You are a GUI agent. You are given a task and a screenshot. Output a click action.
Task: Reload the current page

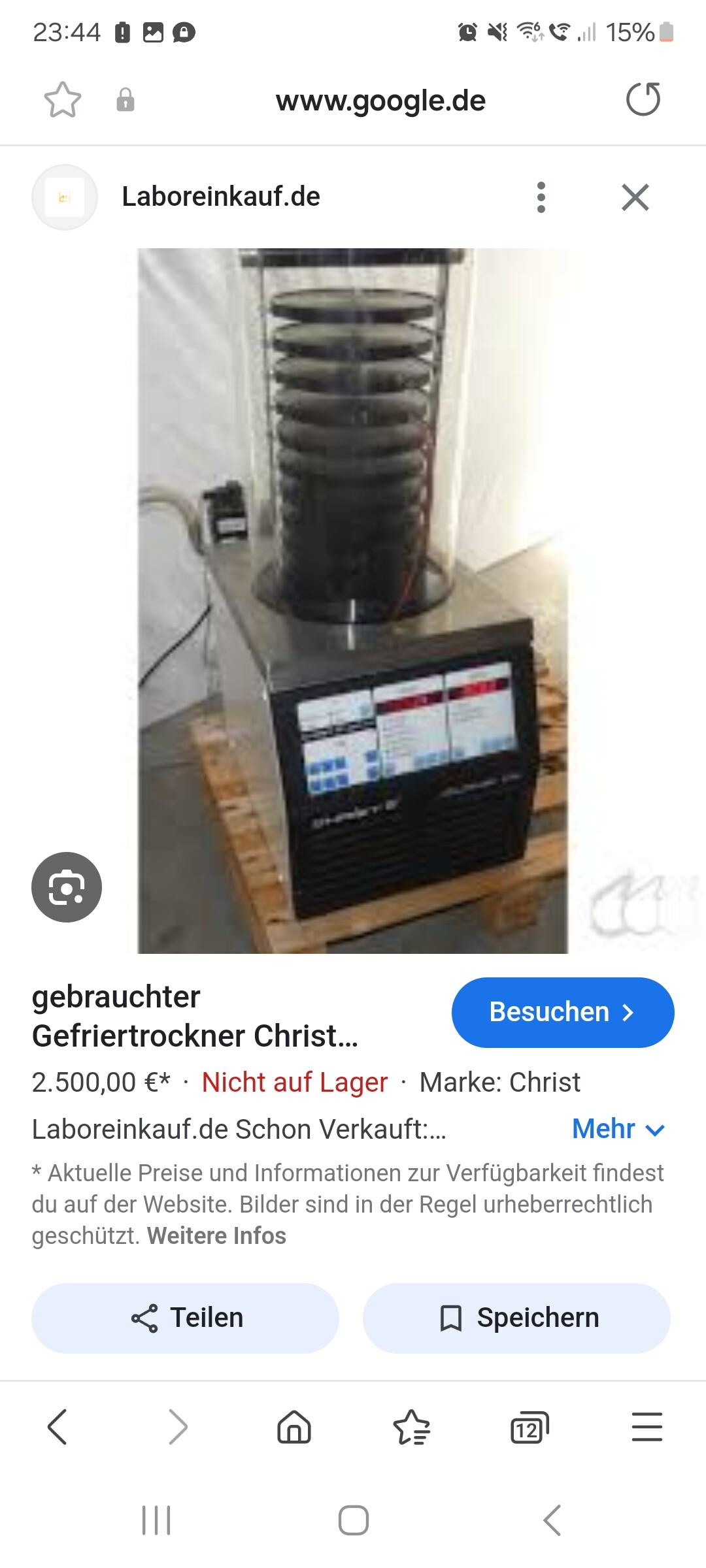(x=643, y=100)
